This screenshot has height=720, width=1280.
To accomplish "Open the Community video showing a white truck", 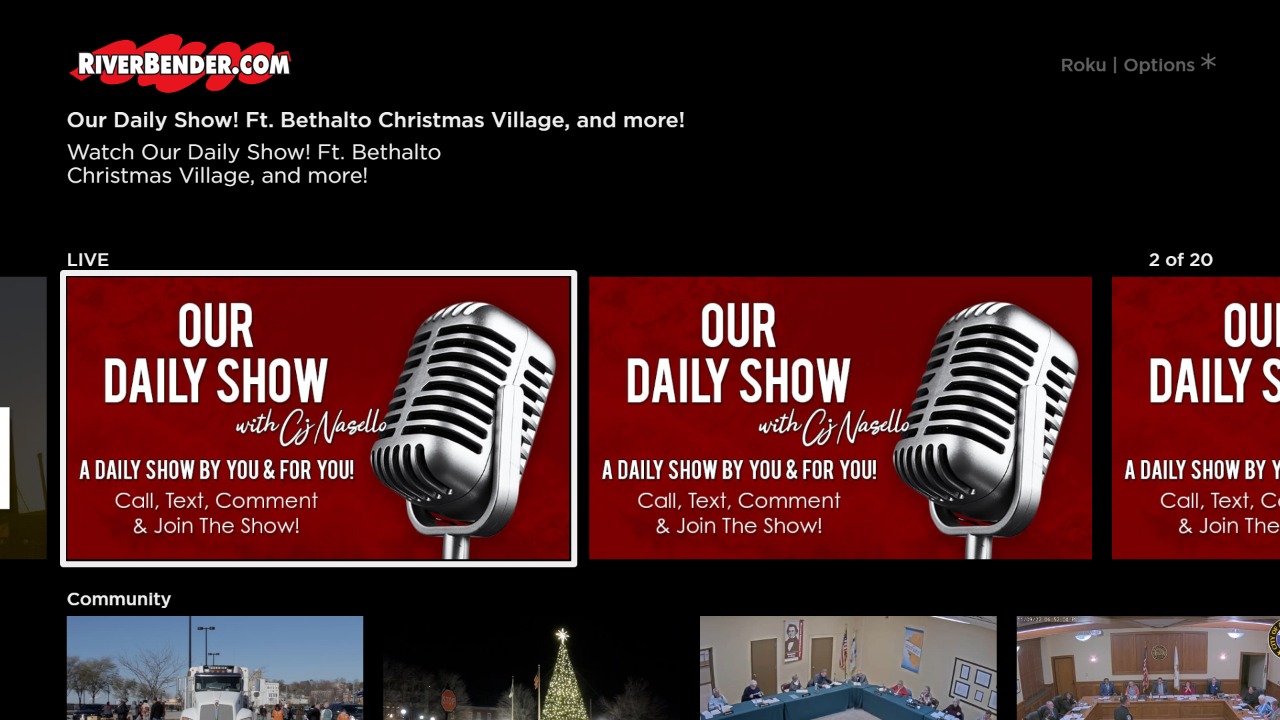I will [x=215, y=667].
